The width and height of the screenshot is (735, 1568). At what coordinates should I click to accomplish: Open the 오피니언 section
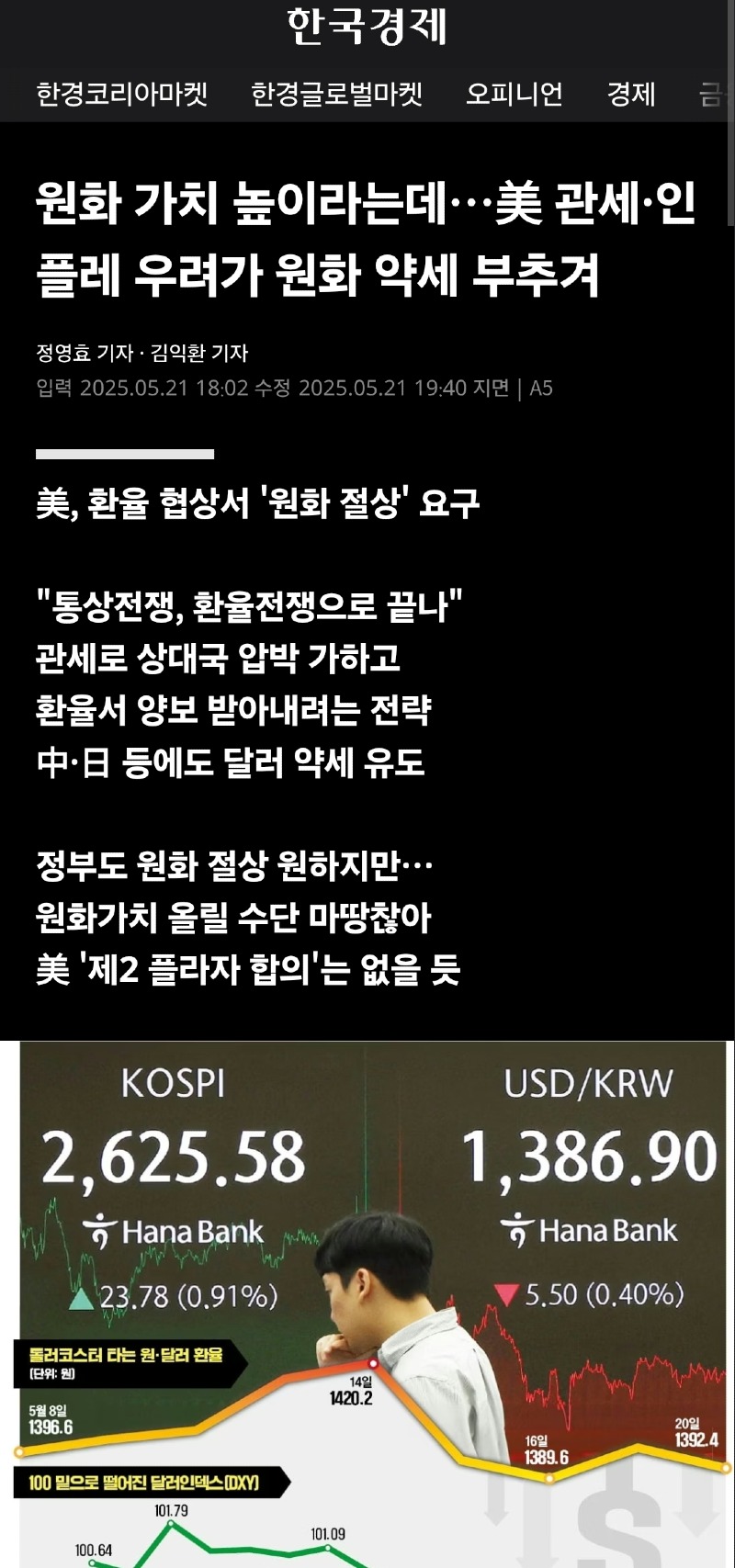[x=514, y=94]
